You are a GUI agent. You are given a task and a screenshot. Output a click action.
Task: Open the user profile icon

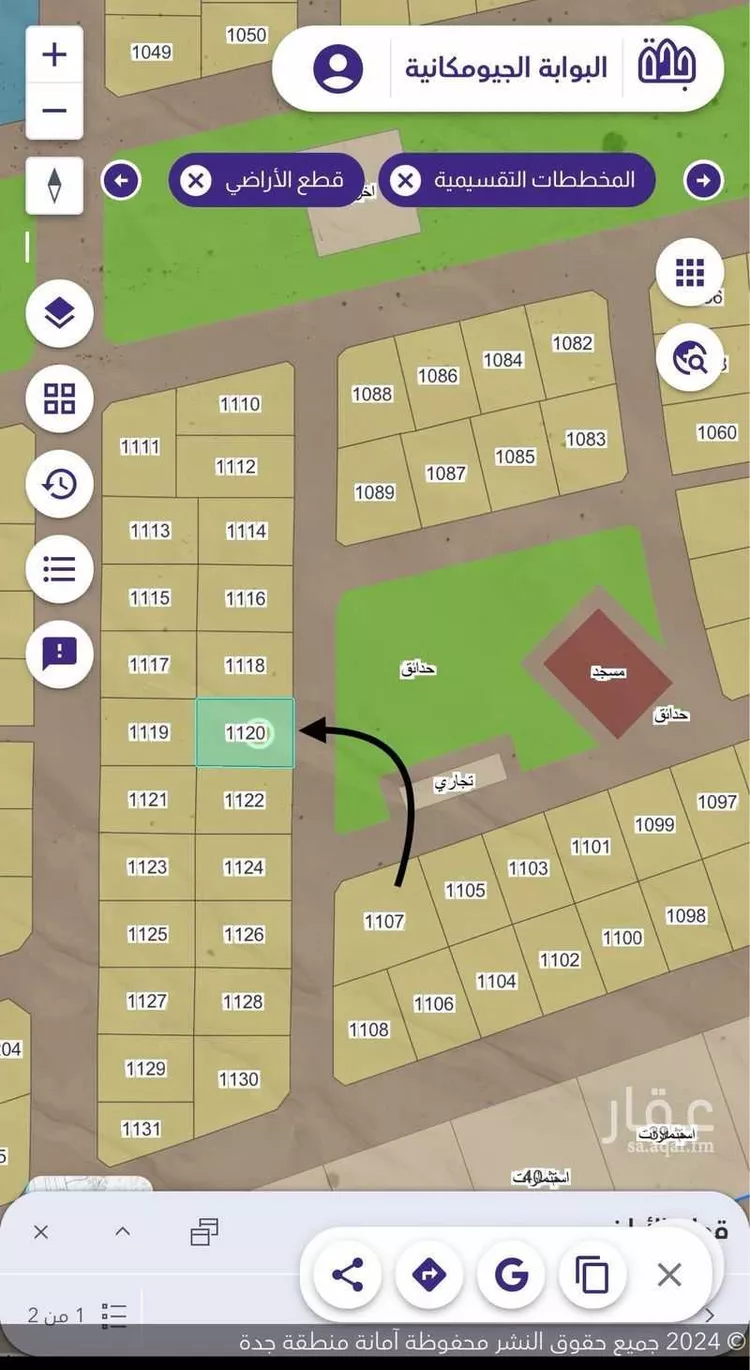pyautogui.click(x=338, y=69)
